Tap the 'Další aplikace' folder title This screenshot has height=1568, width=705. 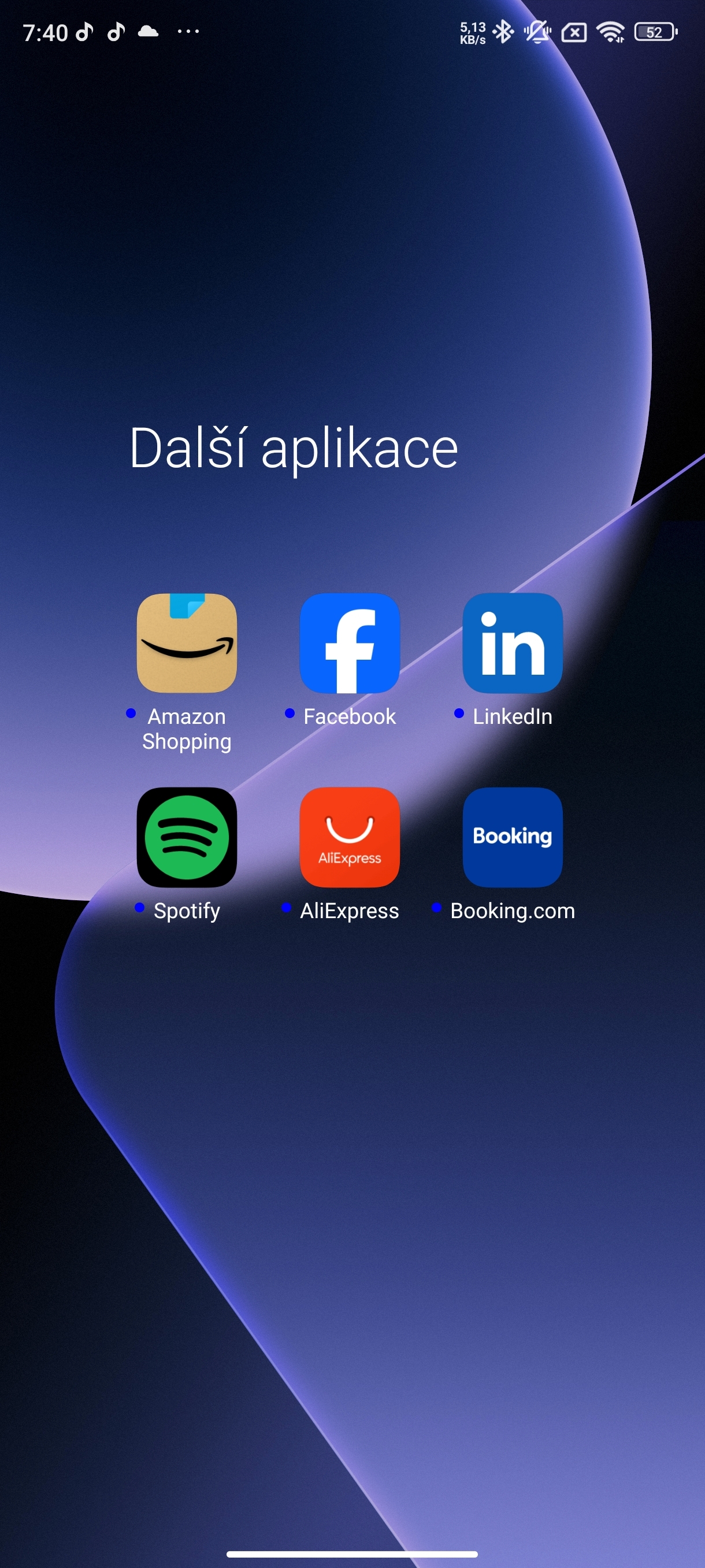pos(294,449)
